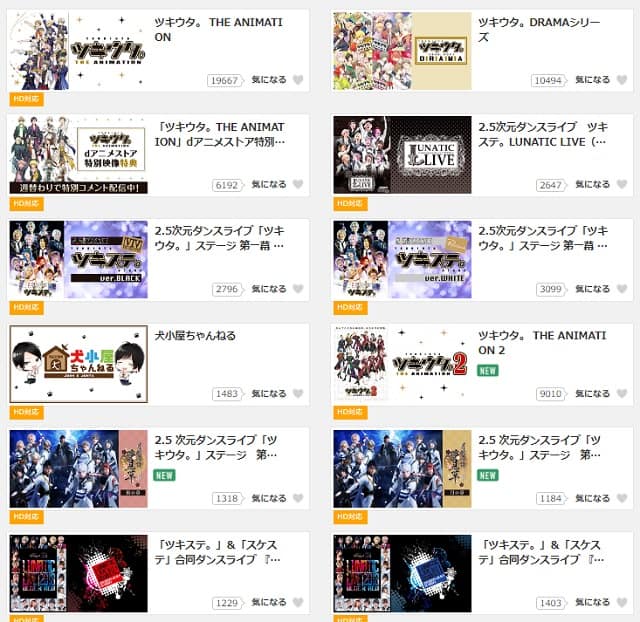The height and width of the screenshot is (622, 640).
Task: Open the 合同ダンスライブ card showing 1403 favorites
Action: [x=402, y=572]
